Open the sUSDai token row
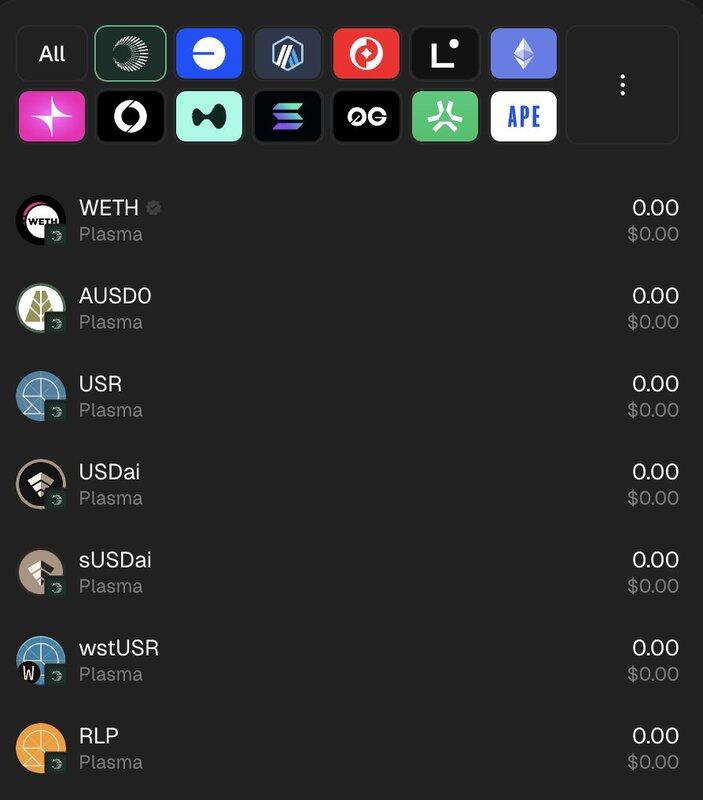Viewport: 703px width, 800px height. click(350, 572)
